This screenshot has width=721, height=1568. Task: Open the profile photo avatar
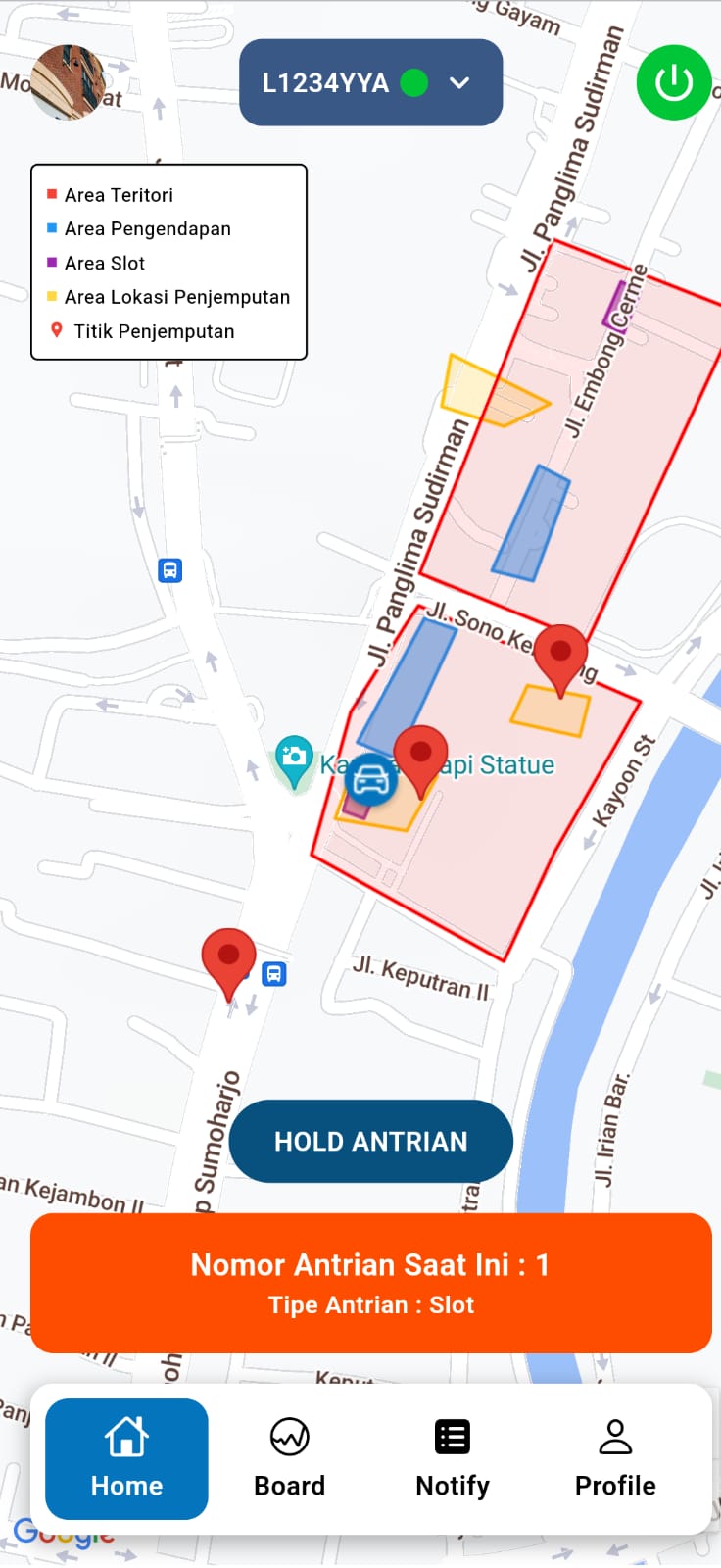pyautogui.click(x=68, y=82)
